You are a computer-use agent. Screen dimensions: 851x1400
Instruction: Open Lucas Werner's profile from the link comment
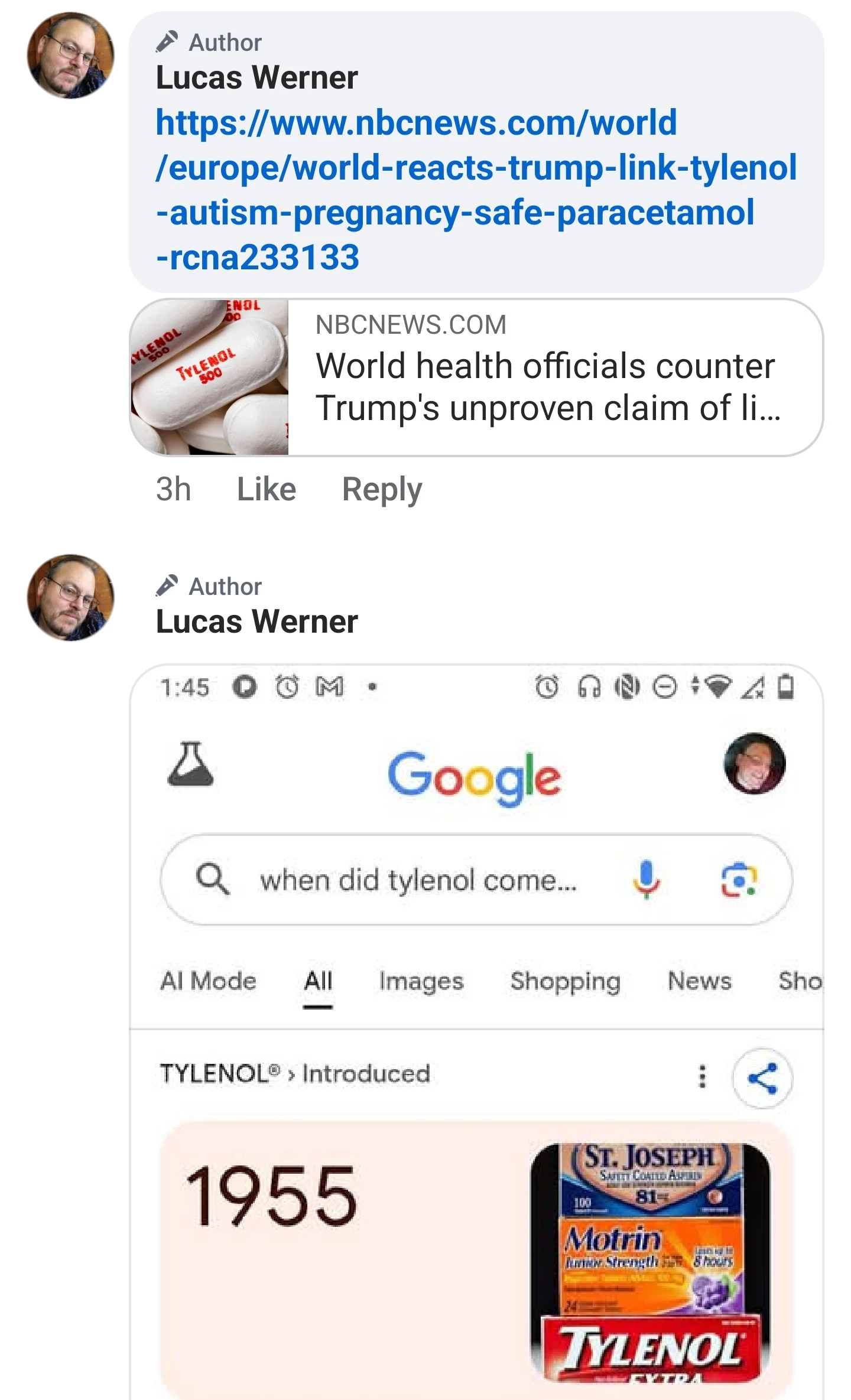[256, 77]
